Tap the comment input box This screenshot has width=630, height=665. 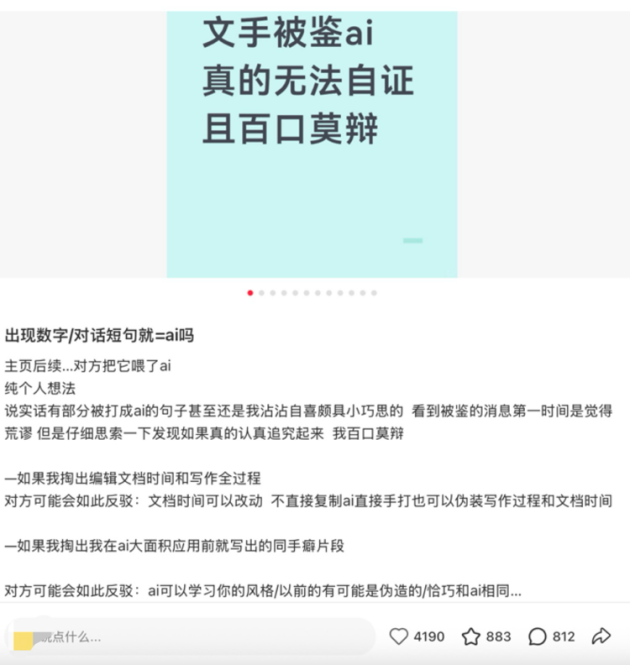tap(190, 636)
